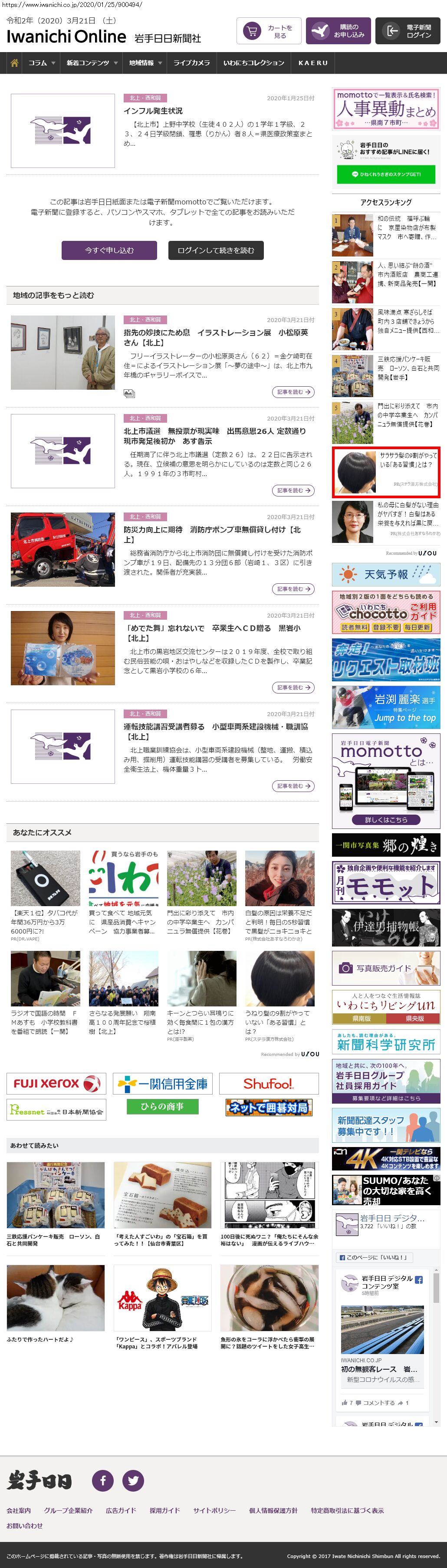
Task: Go to ライブカメラ page
Action: click(191, 62)
